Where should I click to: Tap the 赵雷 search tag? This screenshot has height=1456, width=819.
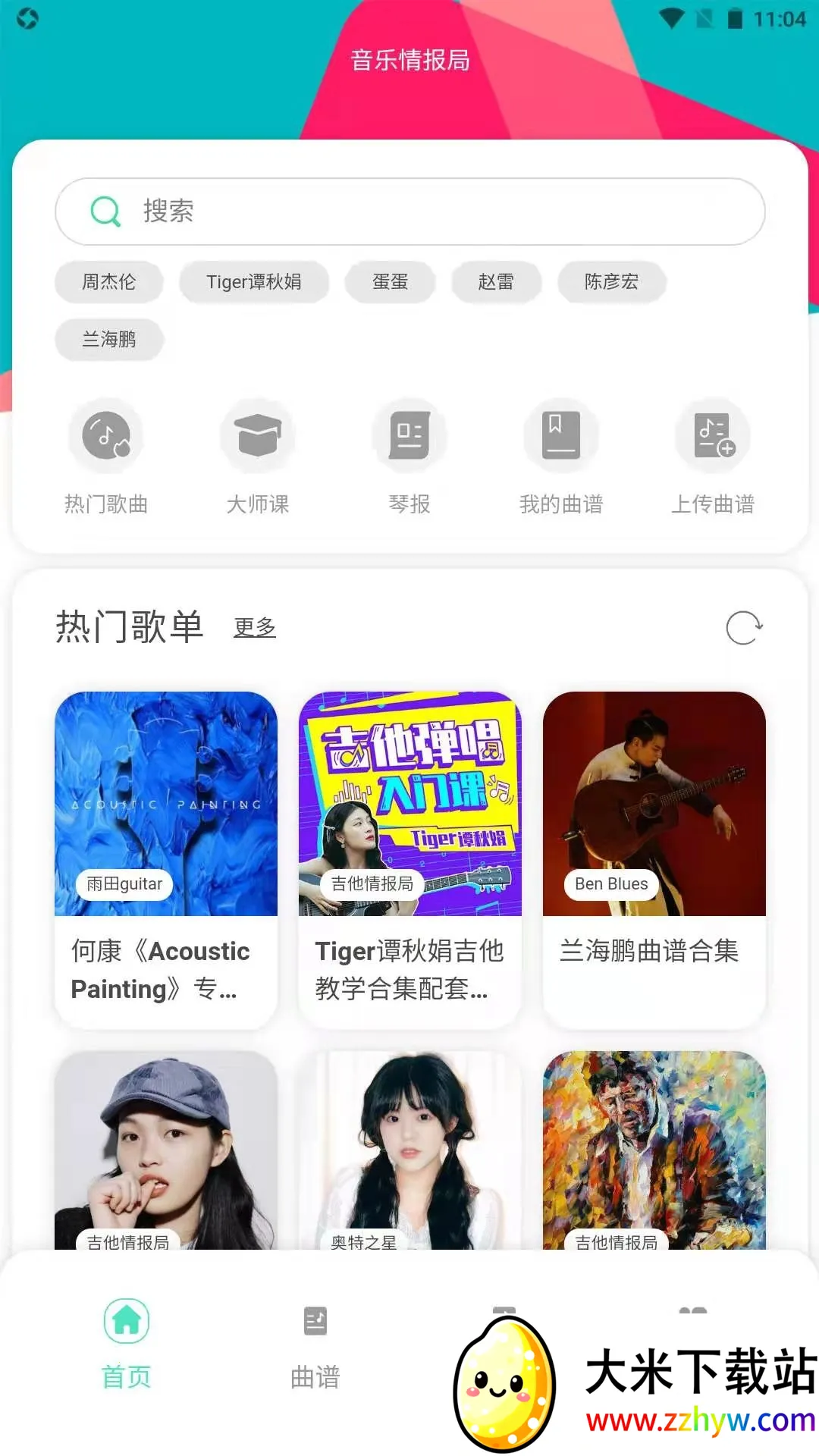496,281
